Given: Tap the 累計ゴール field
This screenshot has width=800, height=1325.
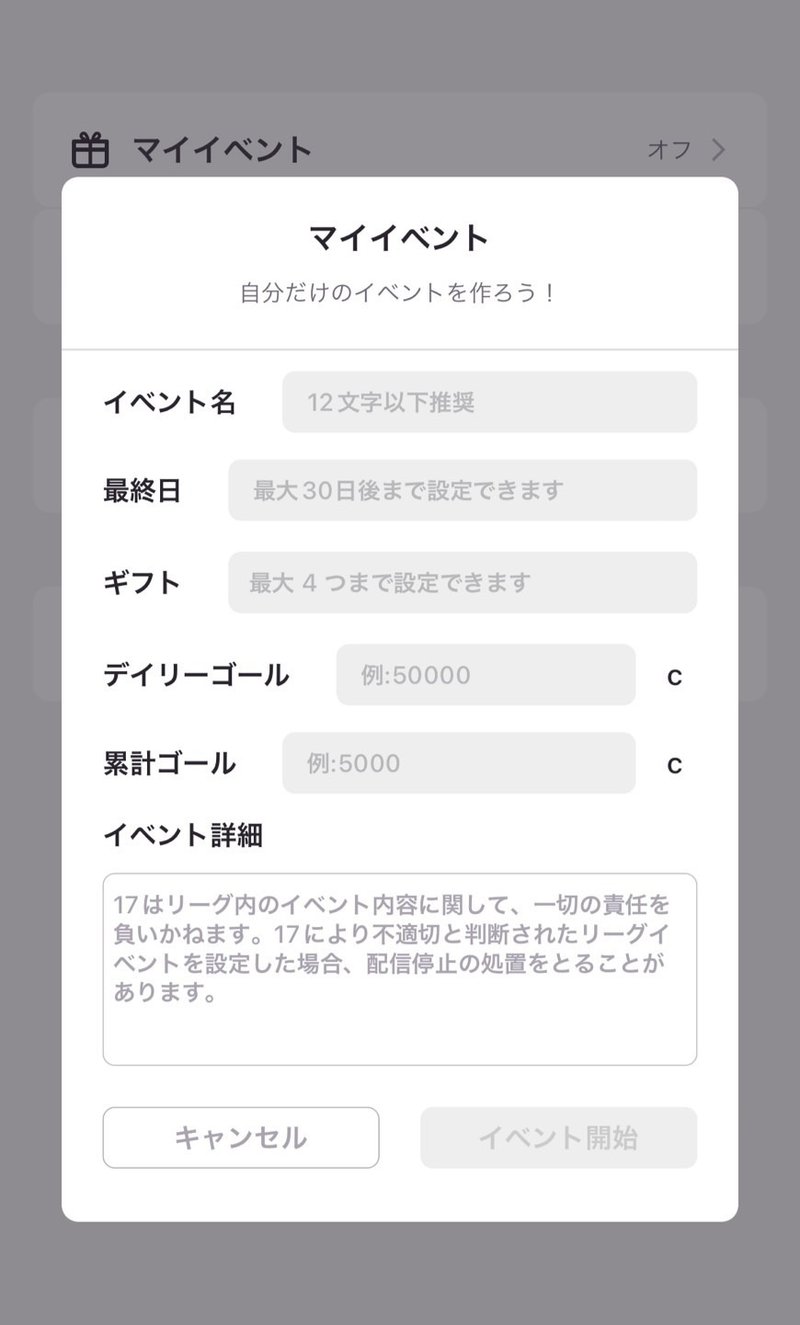Looking at the screenshot, I should [458, 763].
